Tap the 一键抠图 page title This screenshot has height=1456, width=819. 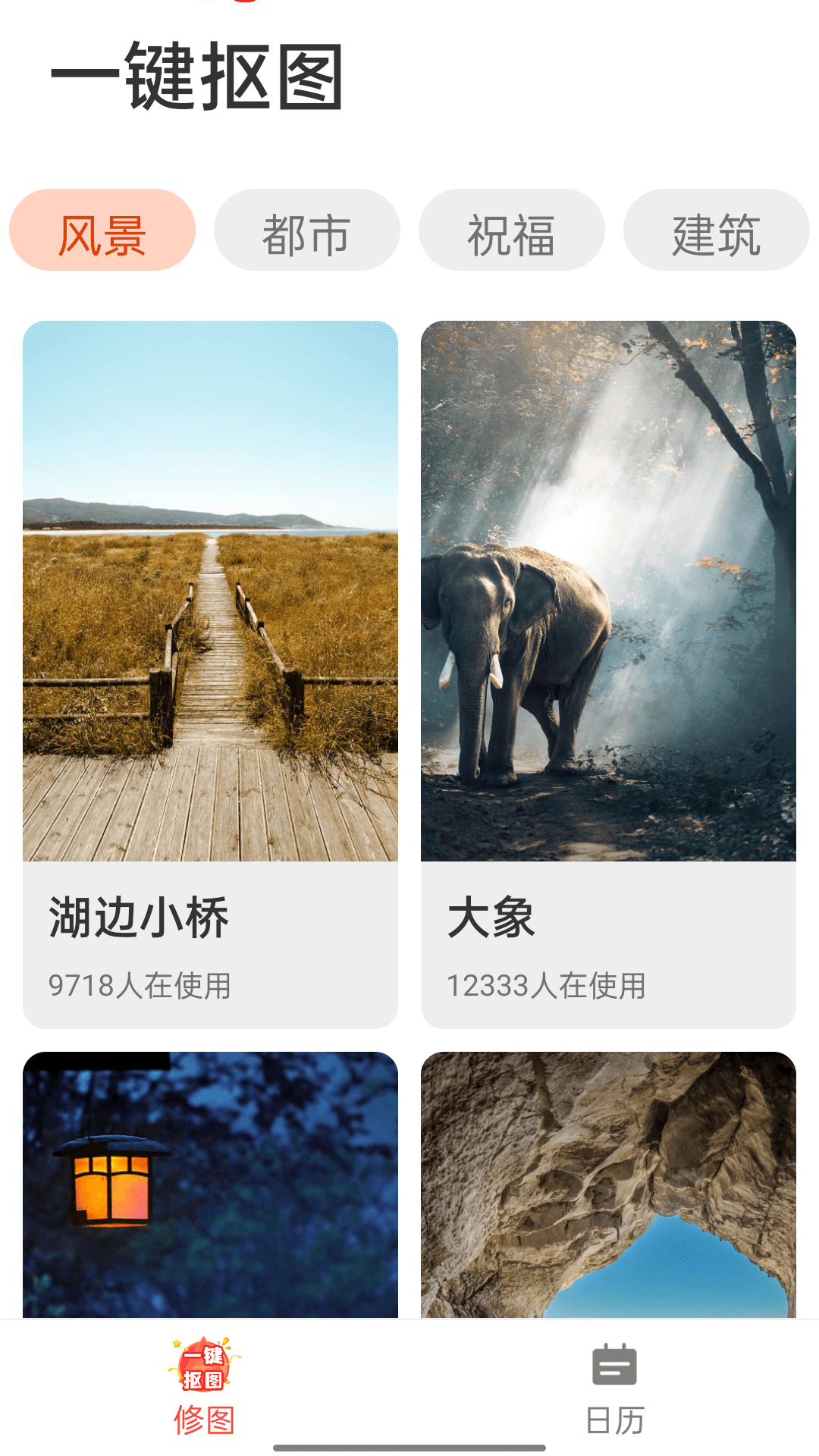pyautogui.click(x=197, y=76)
